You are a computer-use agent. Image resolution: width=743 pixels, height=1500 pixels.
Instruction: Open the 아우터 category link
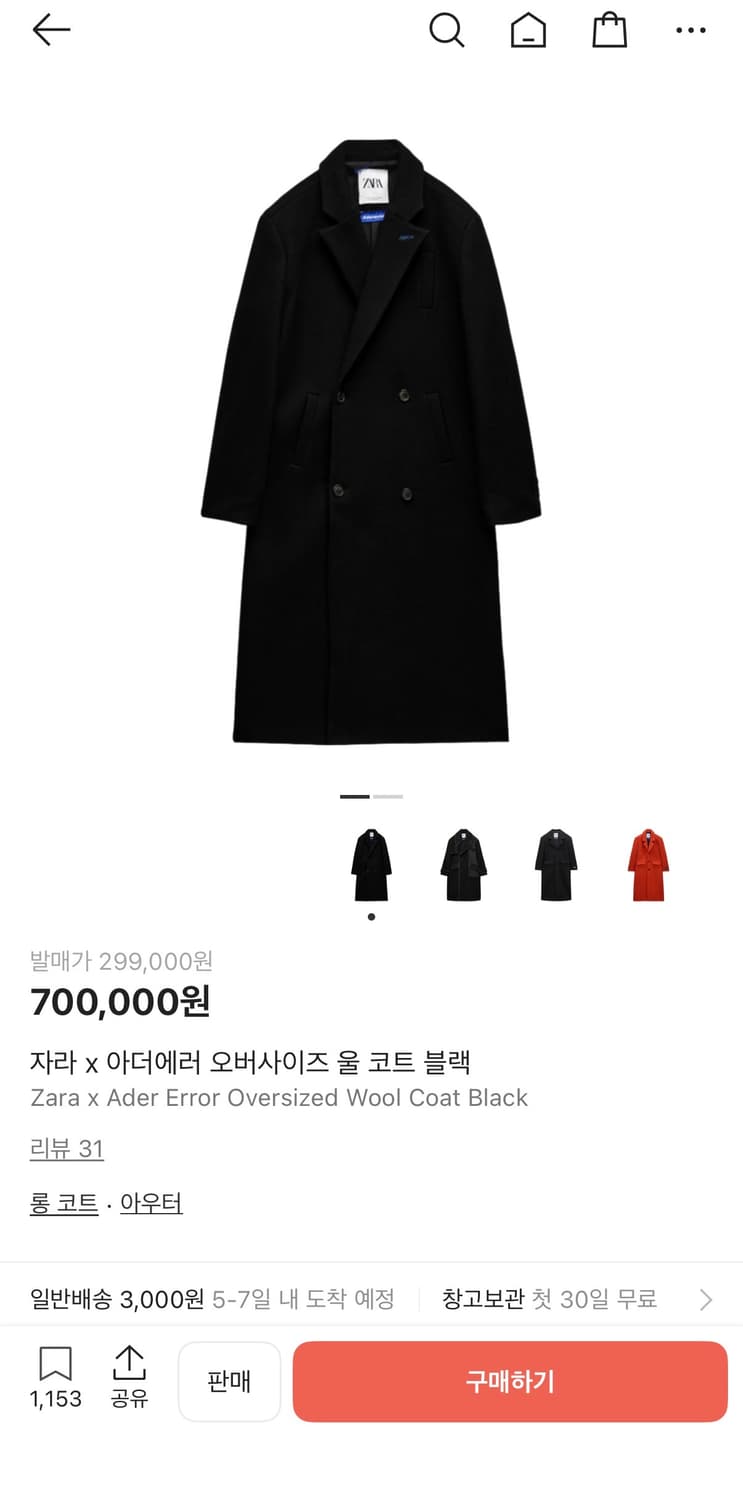pyautogui.click(x=150, y=1203)
